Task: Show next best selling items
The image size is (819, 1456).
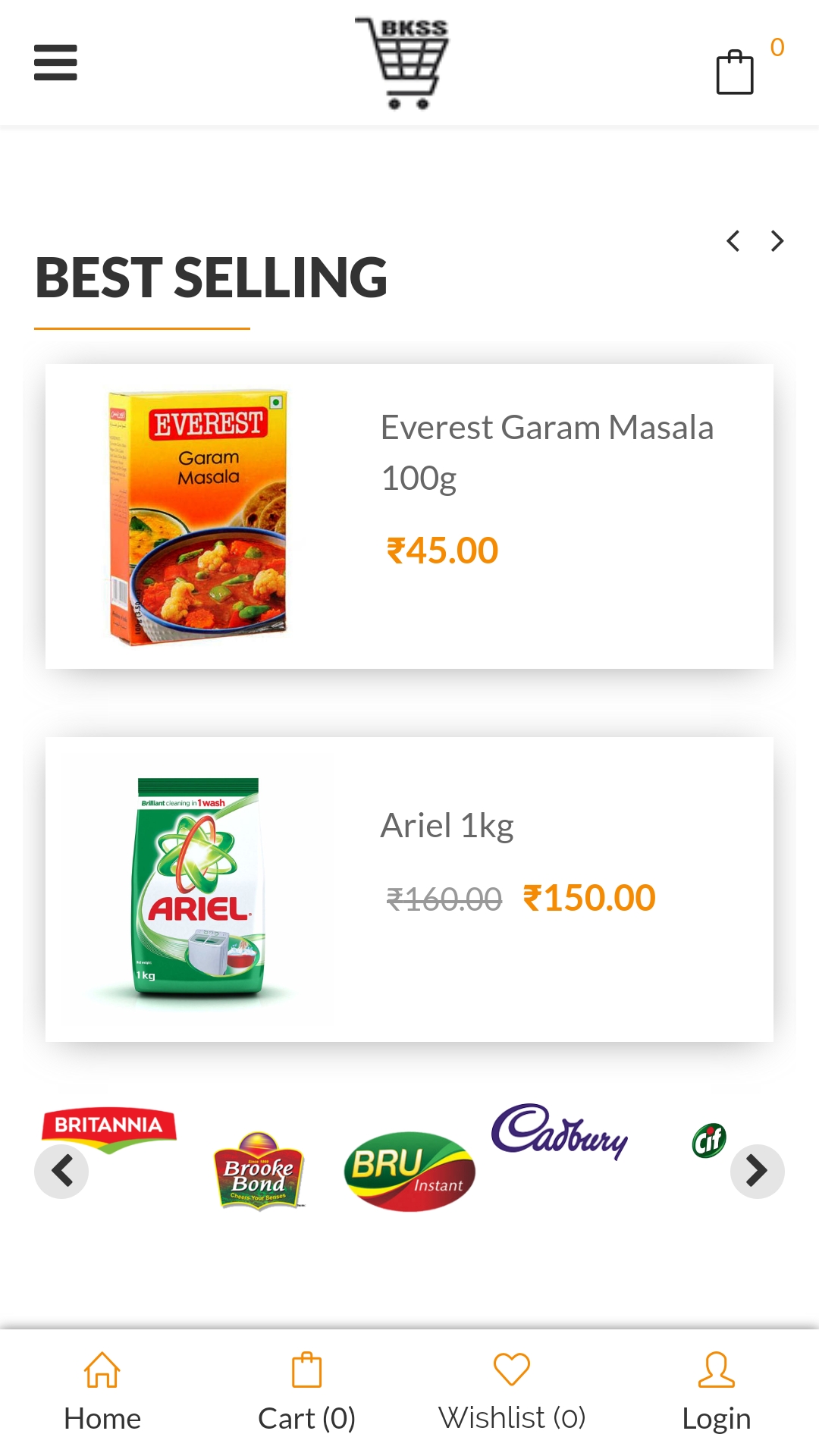Action: [x=777, y=241]
